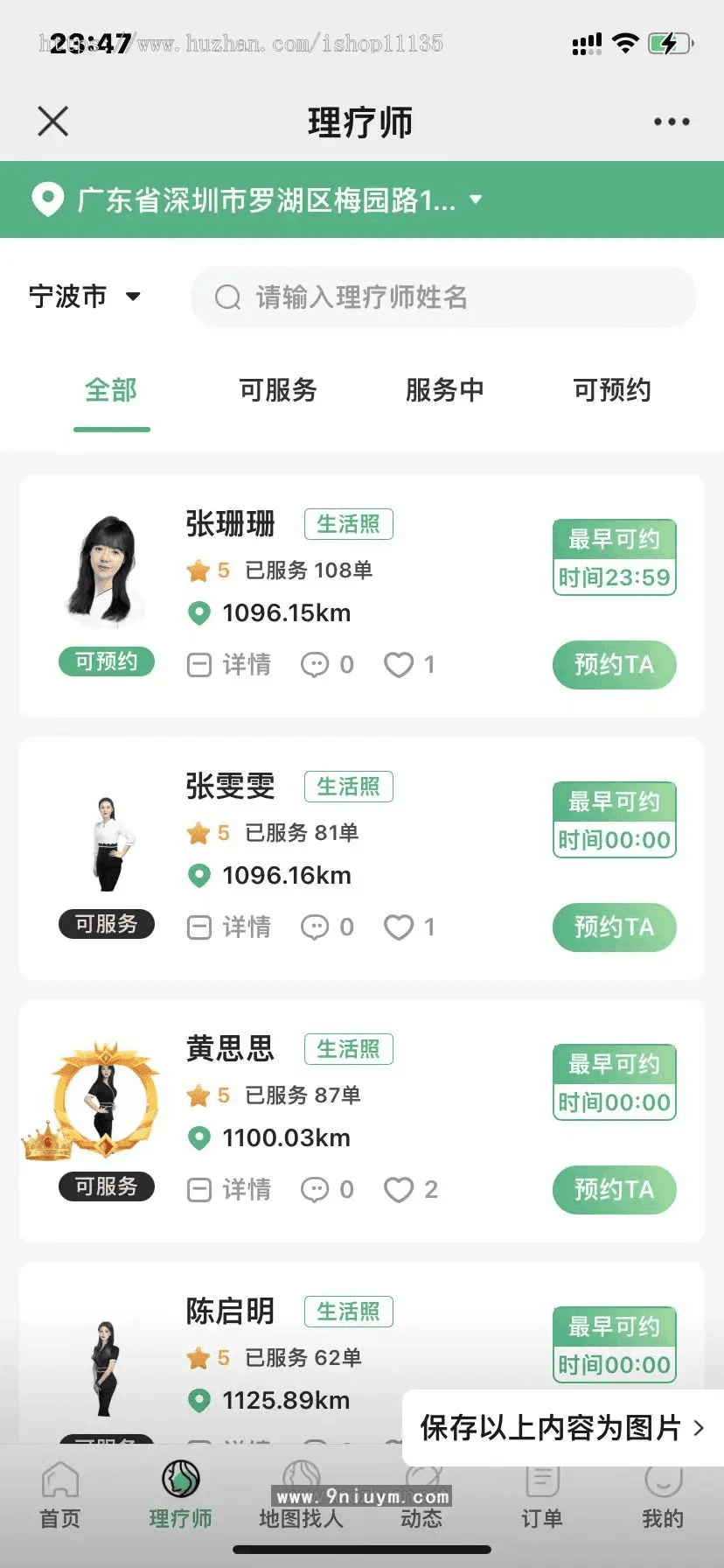View 张珊珊's 生活照 photos
The width and height of the screenshot is (724, 1568).
(x=349, y=524)
